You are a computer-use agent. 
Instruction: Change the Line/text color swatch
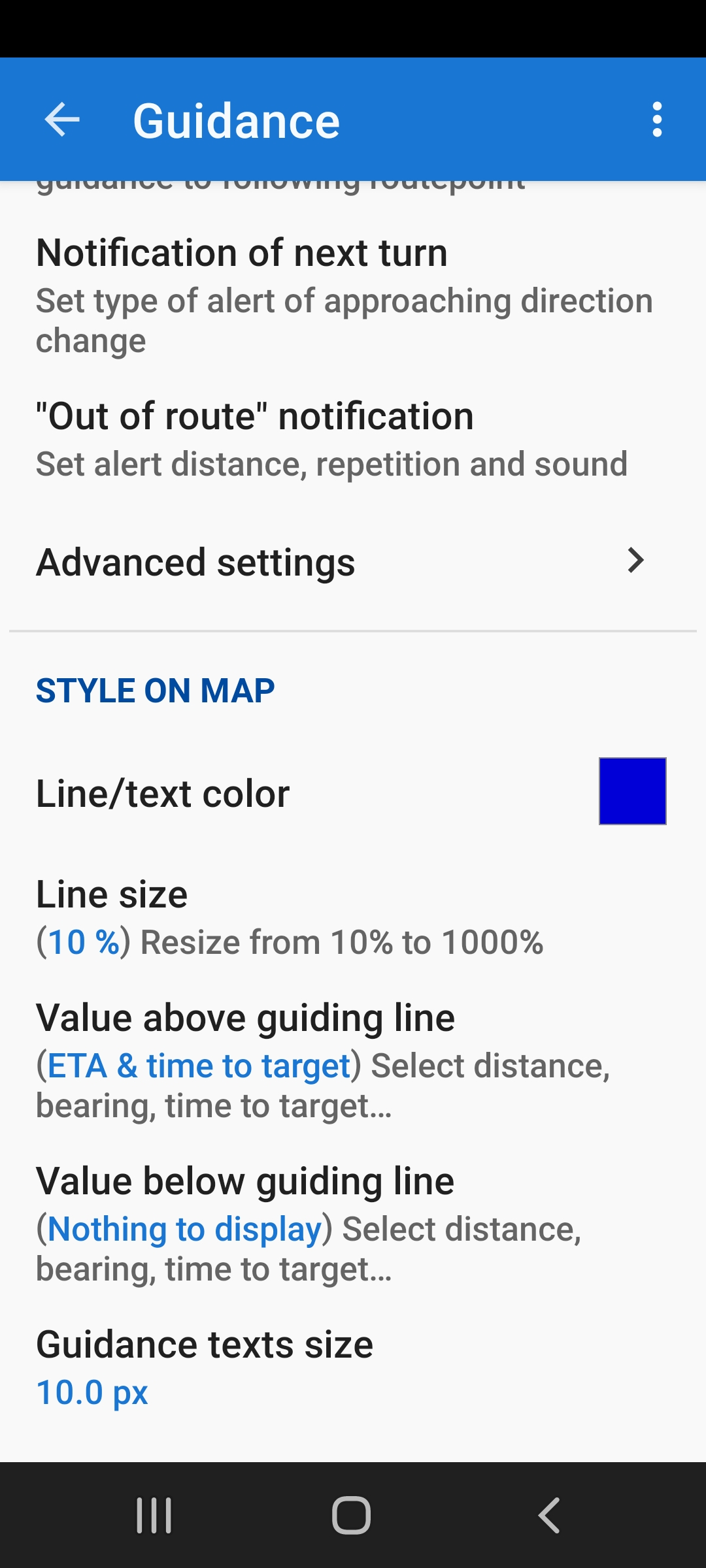pyautogui.click(x=632, y=791)
